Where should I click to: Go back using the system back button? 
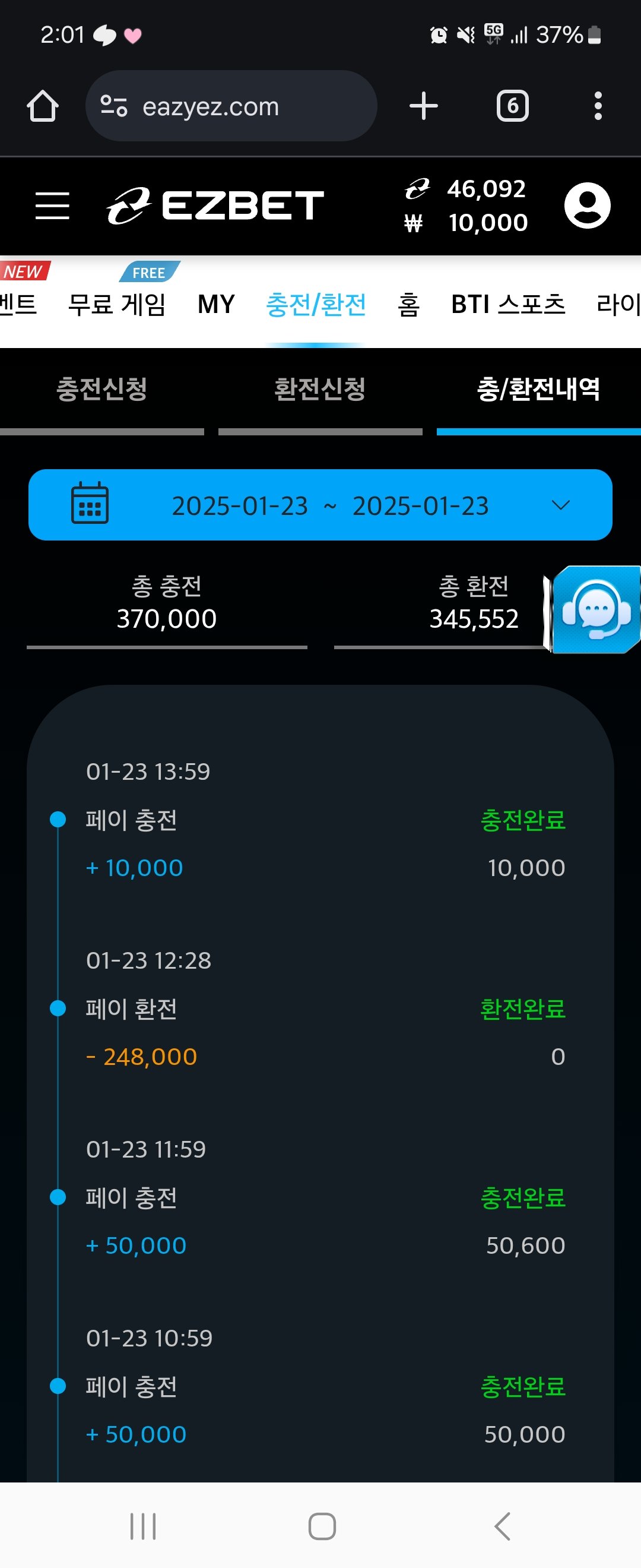tap(502, 1526)
